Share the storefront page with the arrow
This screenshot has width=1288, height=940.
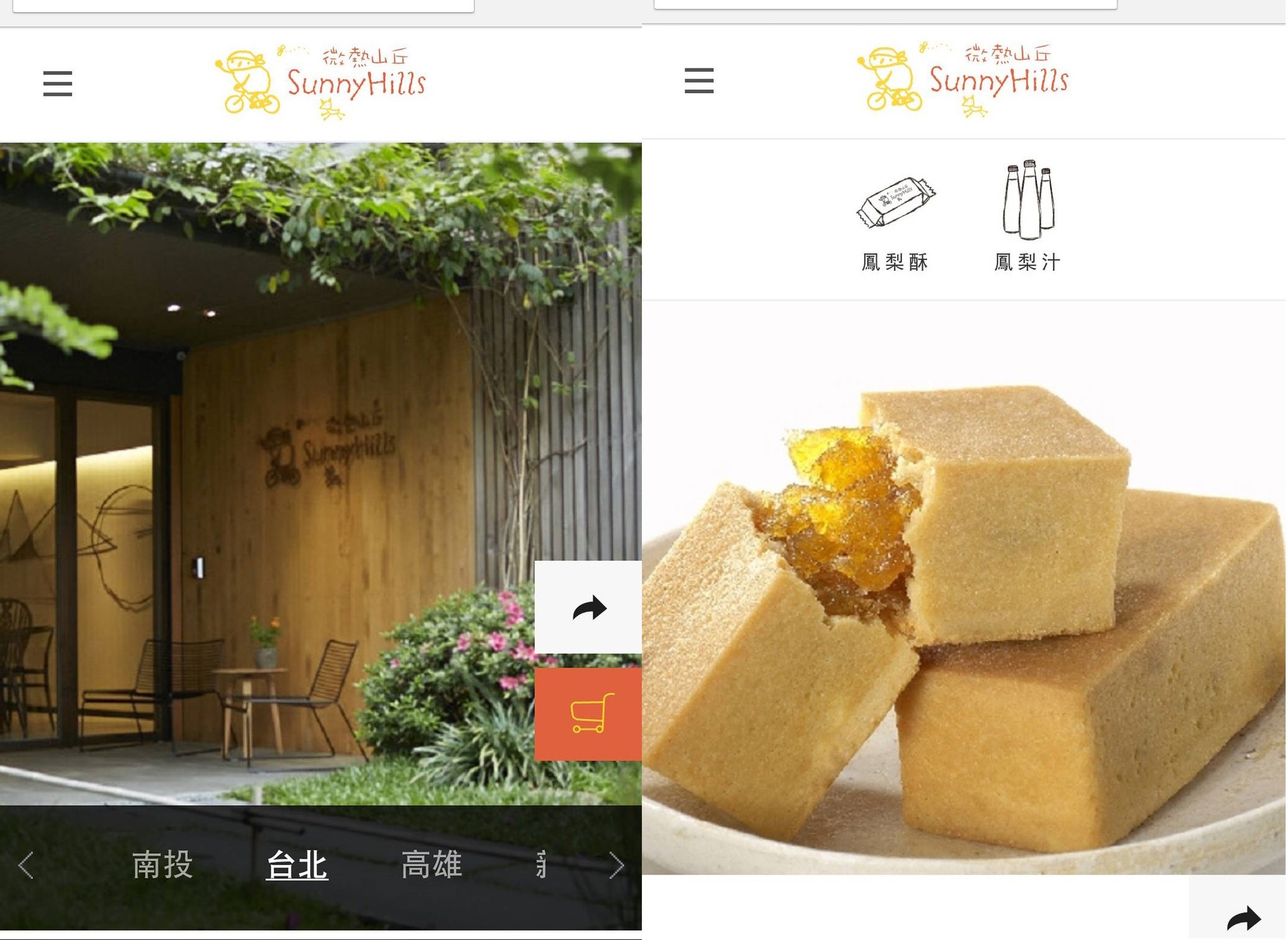[x=588, y=608]
